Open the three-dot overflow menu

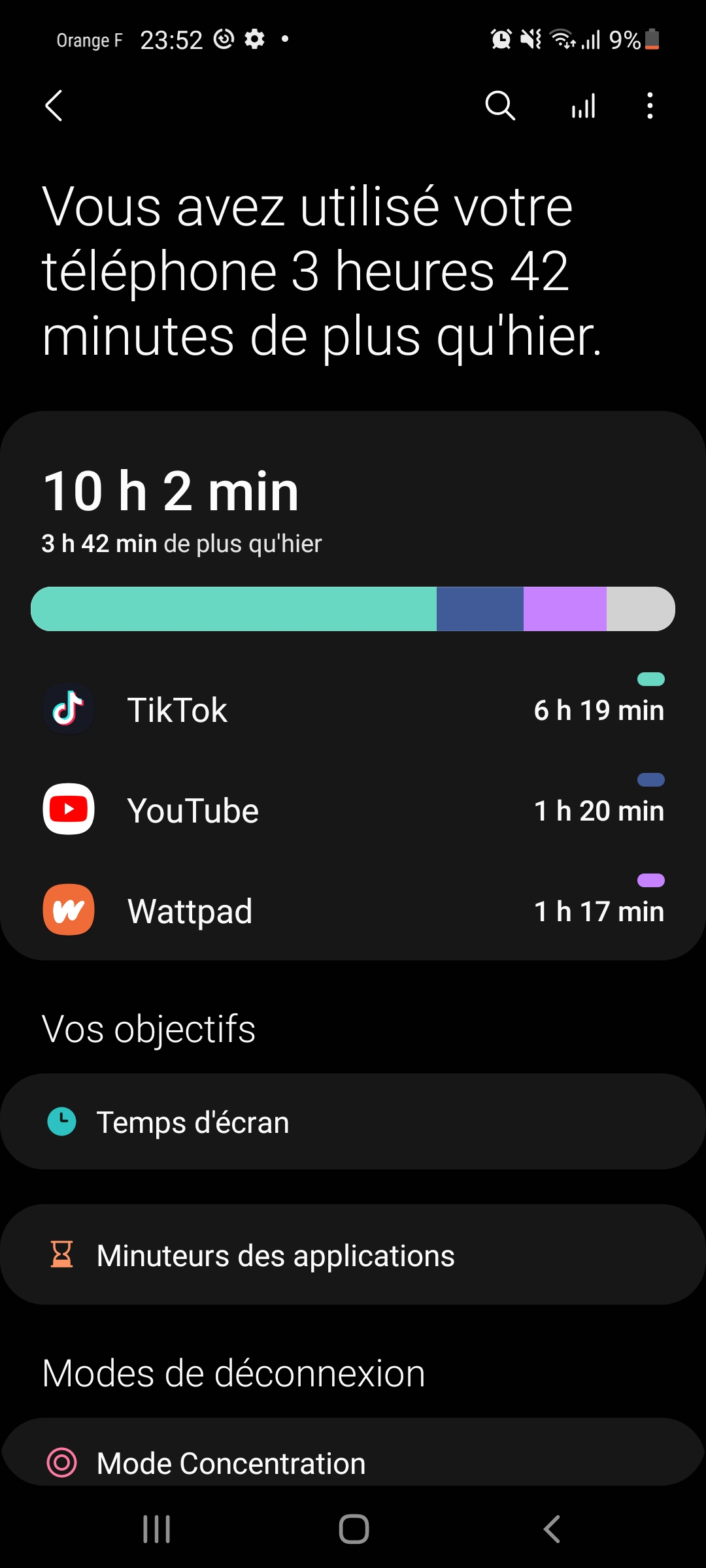[650, 106]
